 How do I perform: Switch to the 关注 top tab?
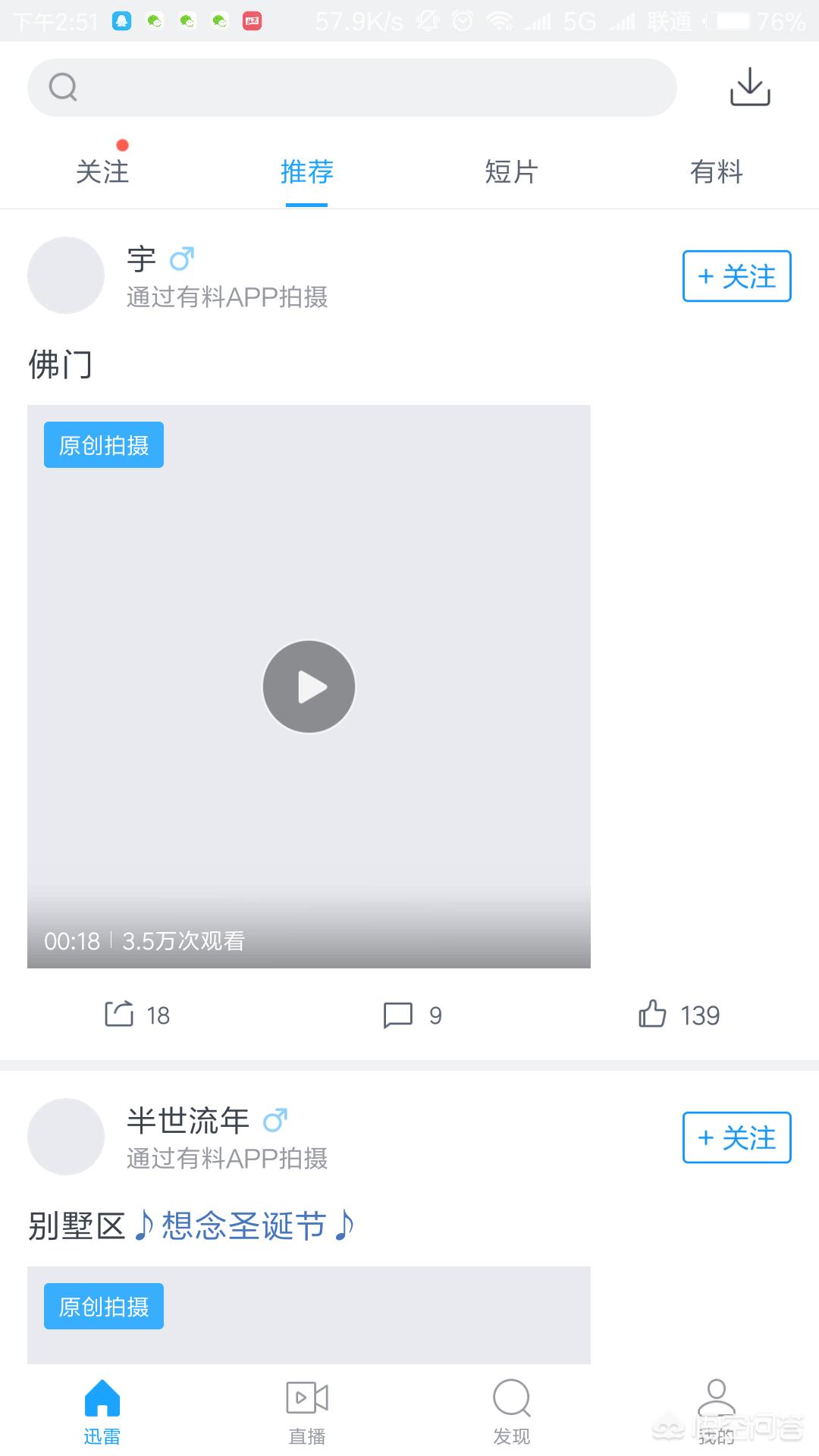tap(102, 171)
